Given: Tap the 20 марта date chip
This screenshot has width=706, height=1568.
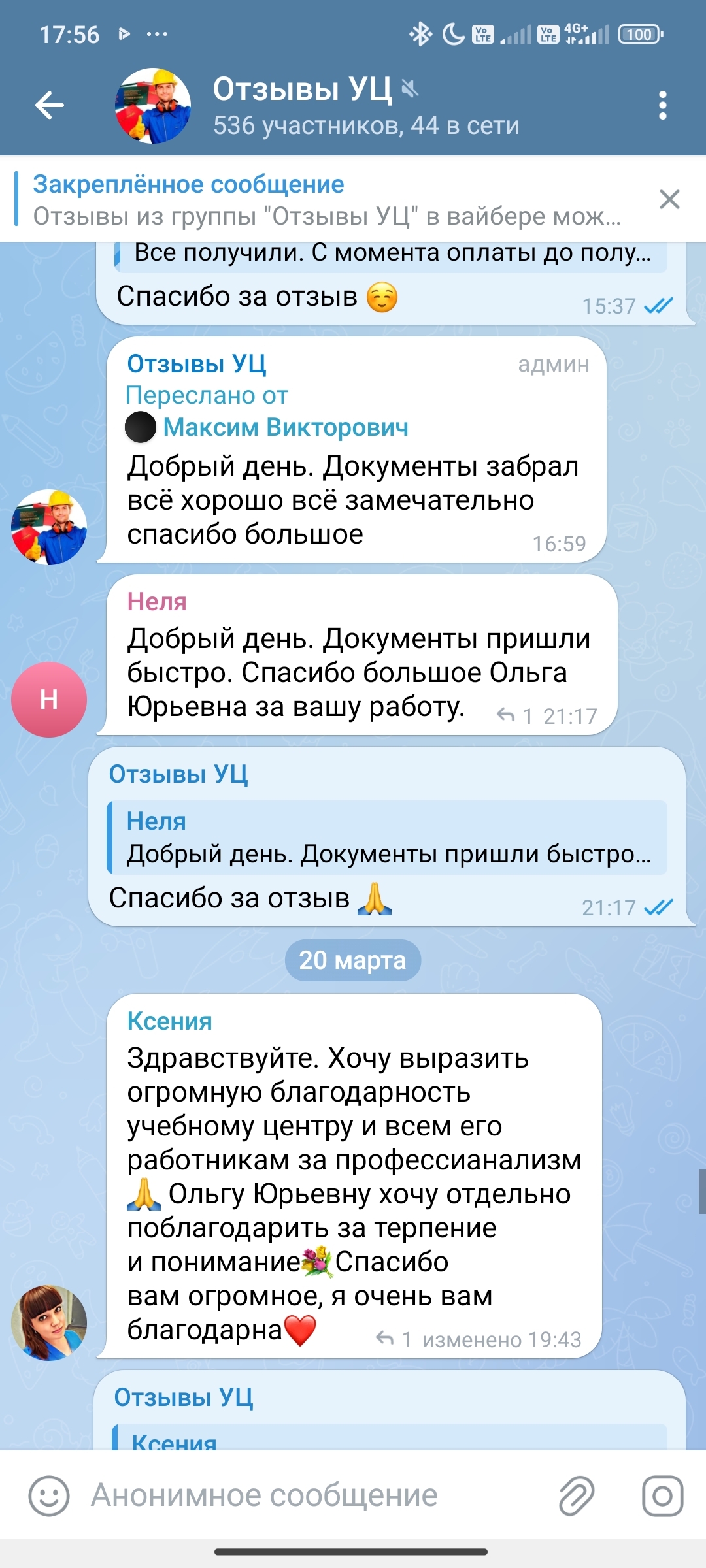Looking at the screenshot, I should (353, 960).
